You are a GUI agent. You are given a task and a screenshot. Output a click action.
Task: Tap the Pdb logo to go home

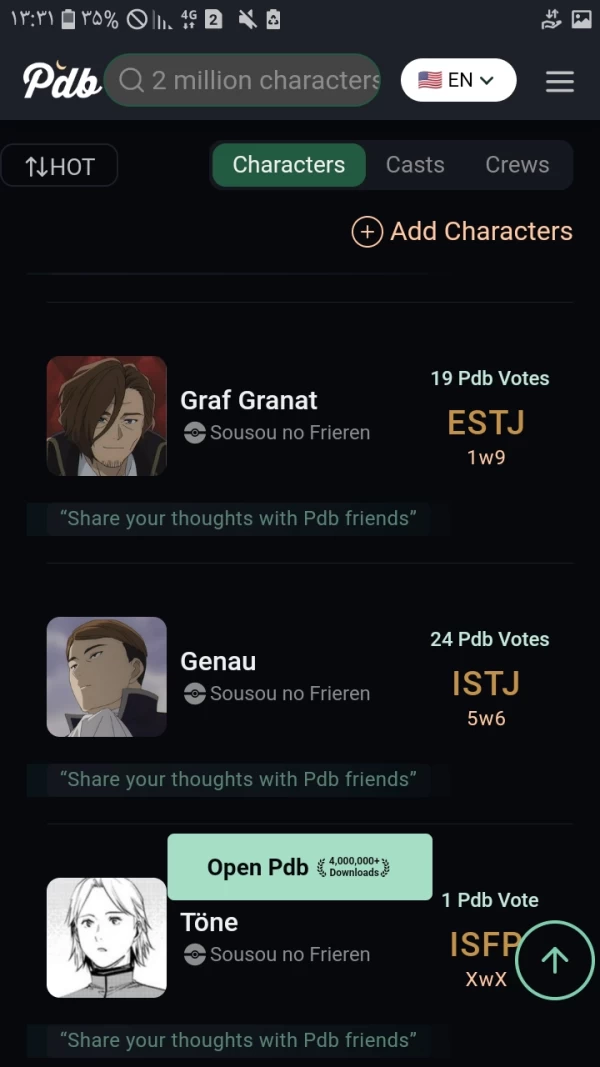point(62,81)
